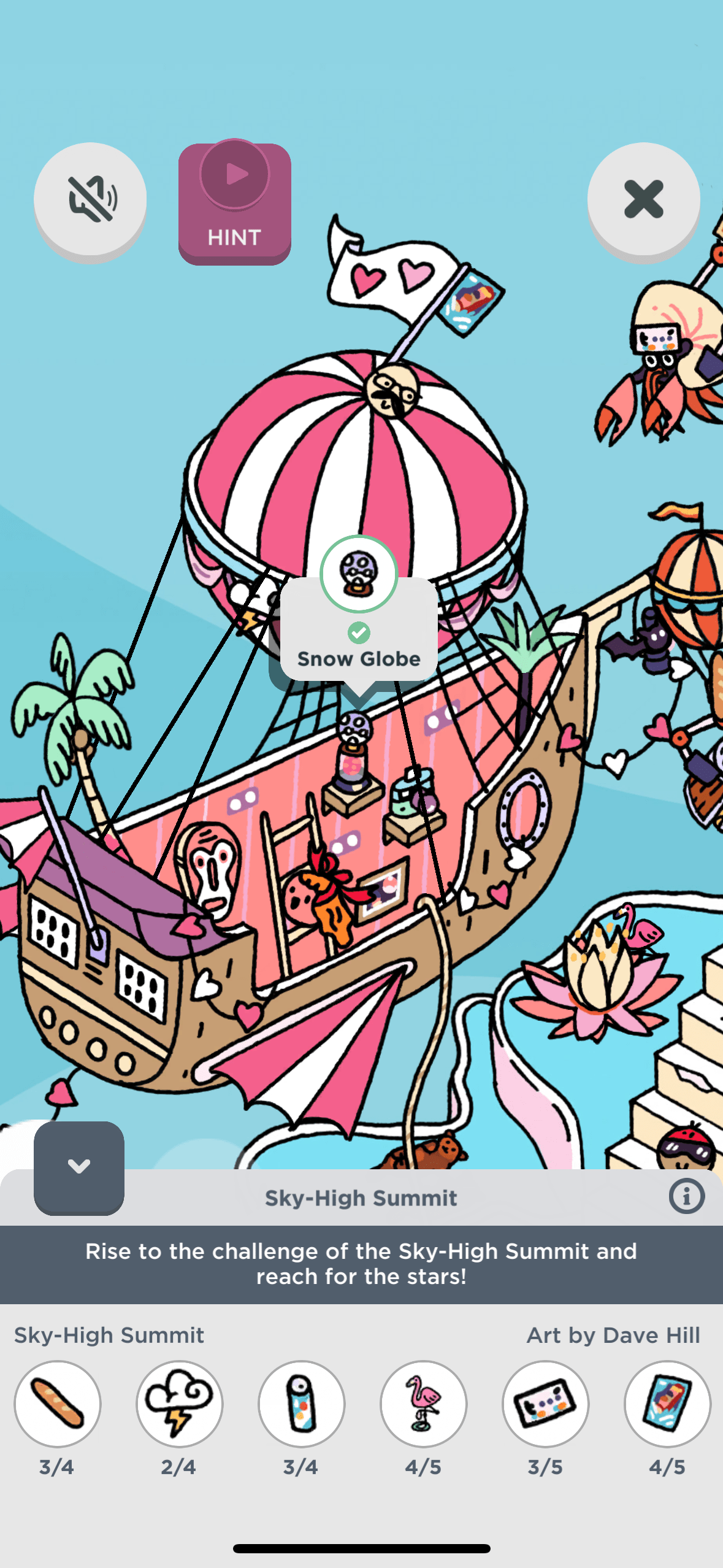Collapse the bottom panel with the chevron
The width and height of the screenshot is (723, 1568).
point(79,1166)
